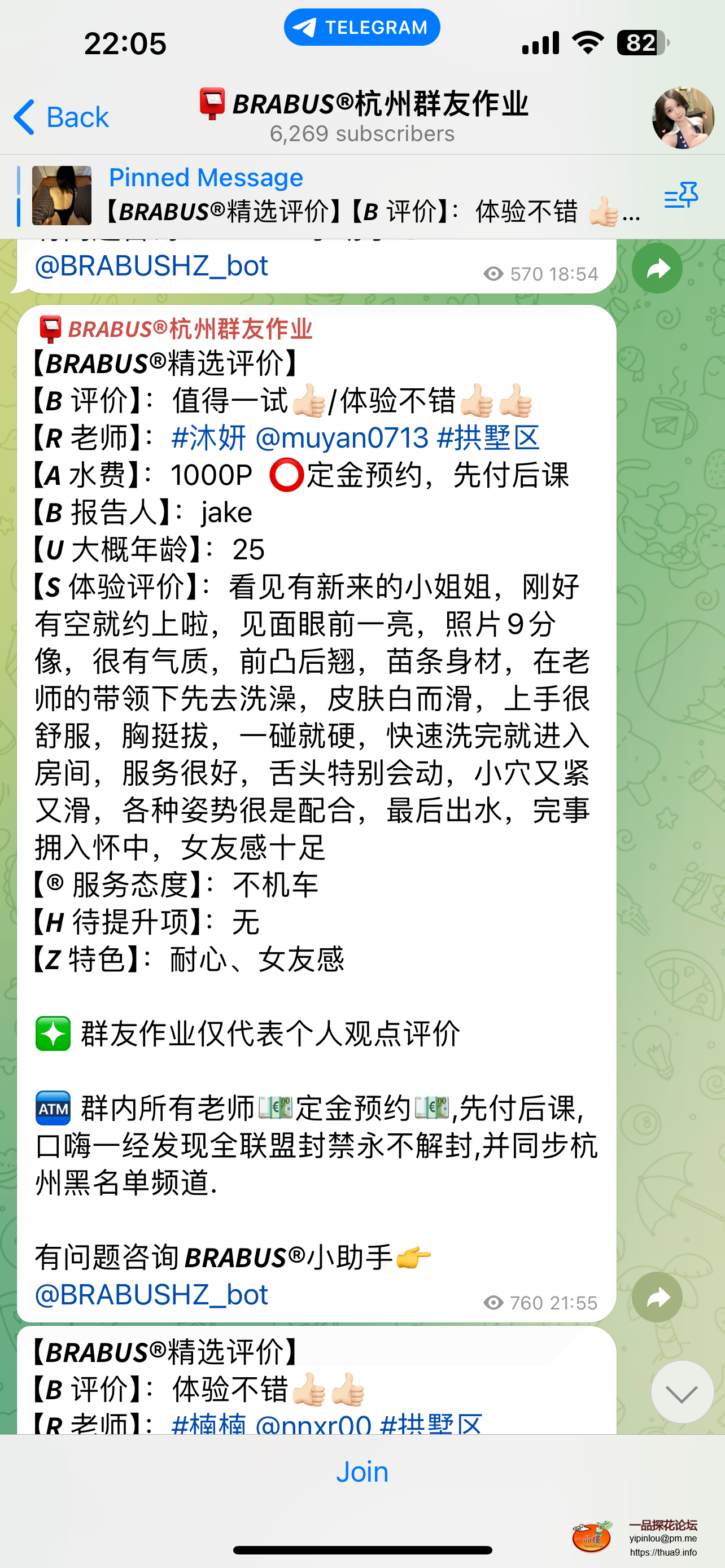The image size is (725, 1568).
Task: Forward the message posted at 18:54
Action: pos(657,269)
